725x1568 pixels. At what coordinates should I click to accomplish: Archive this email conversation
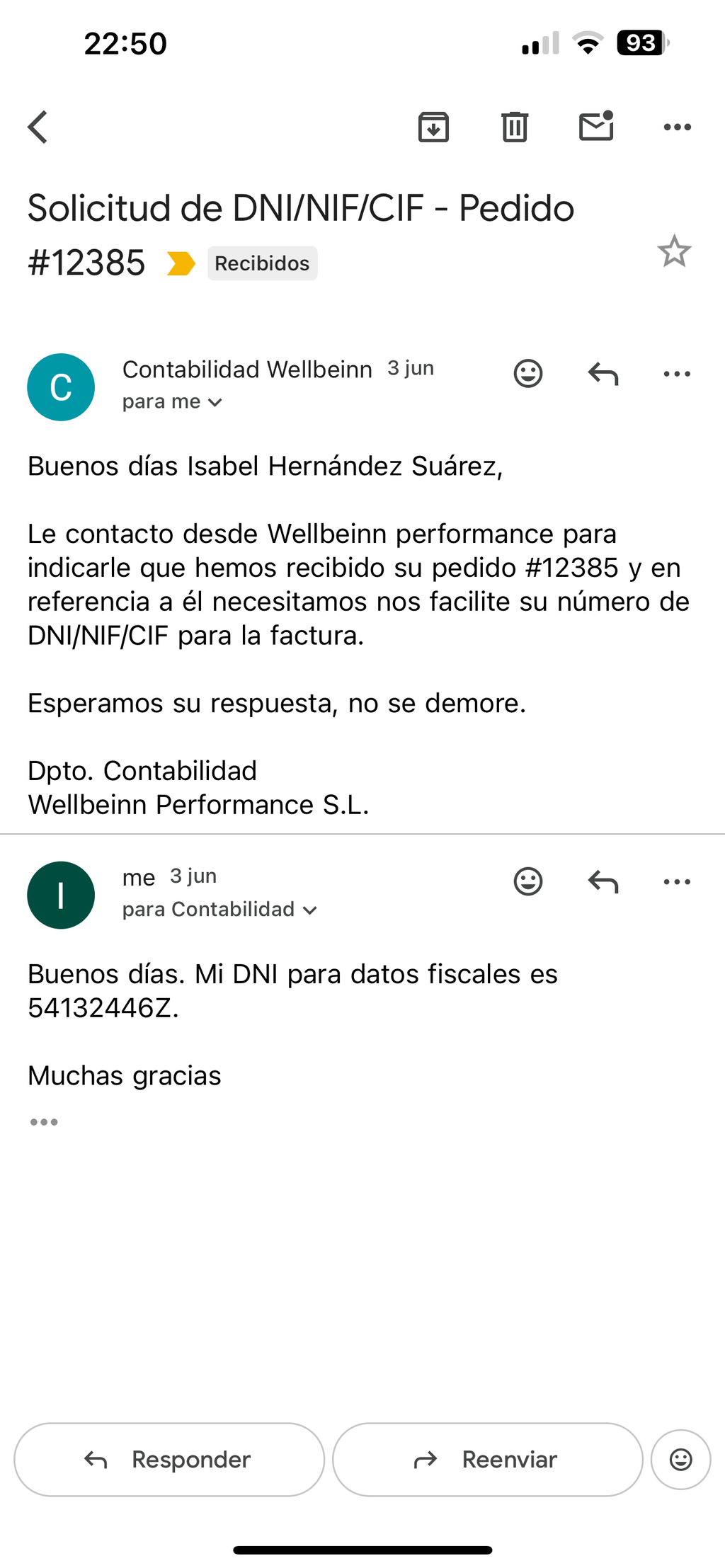point(433,127)
